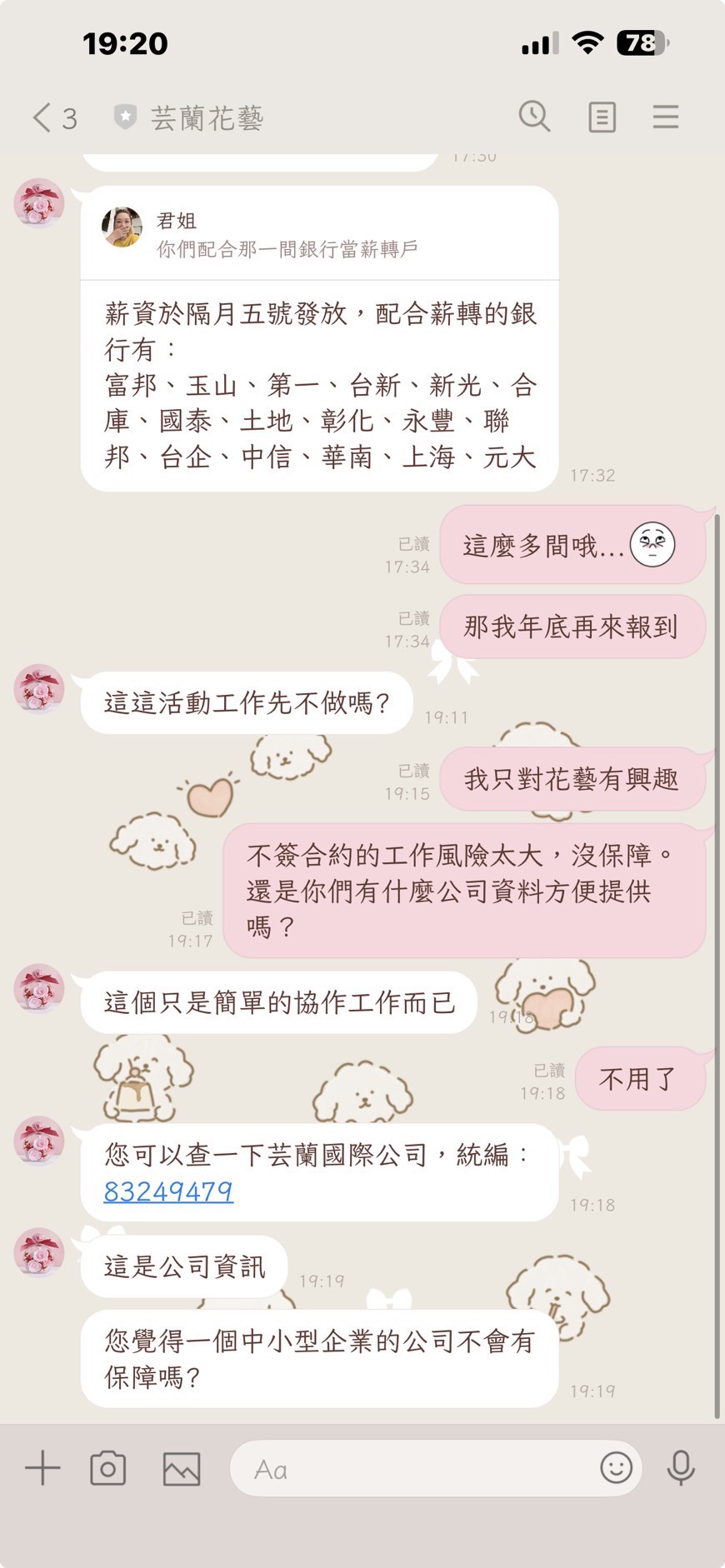The width and height of the screenshot is (725, 1568).
Task: Open the quoted 君姐 message
Action: pos(319,234)
